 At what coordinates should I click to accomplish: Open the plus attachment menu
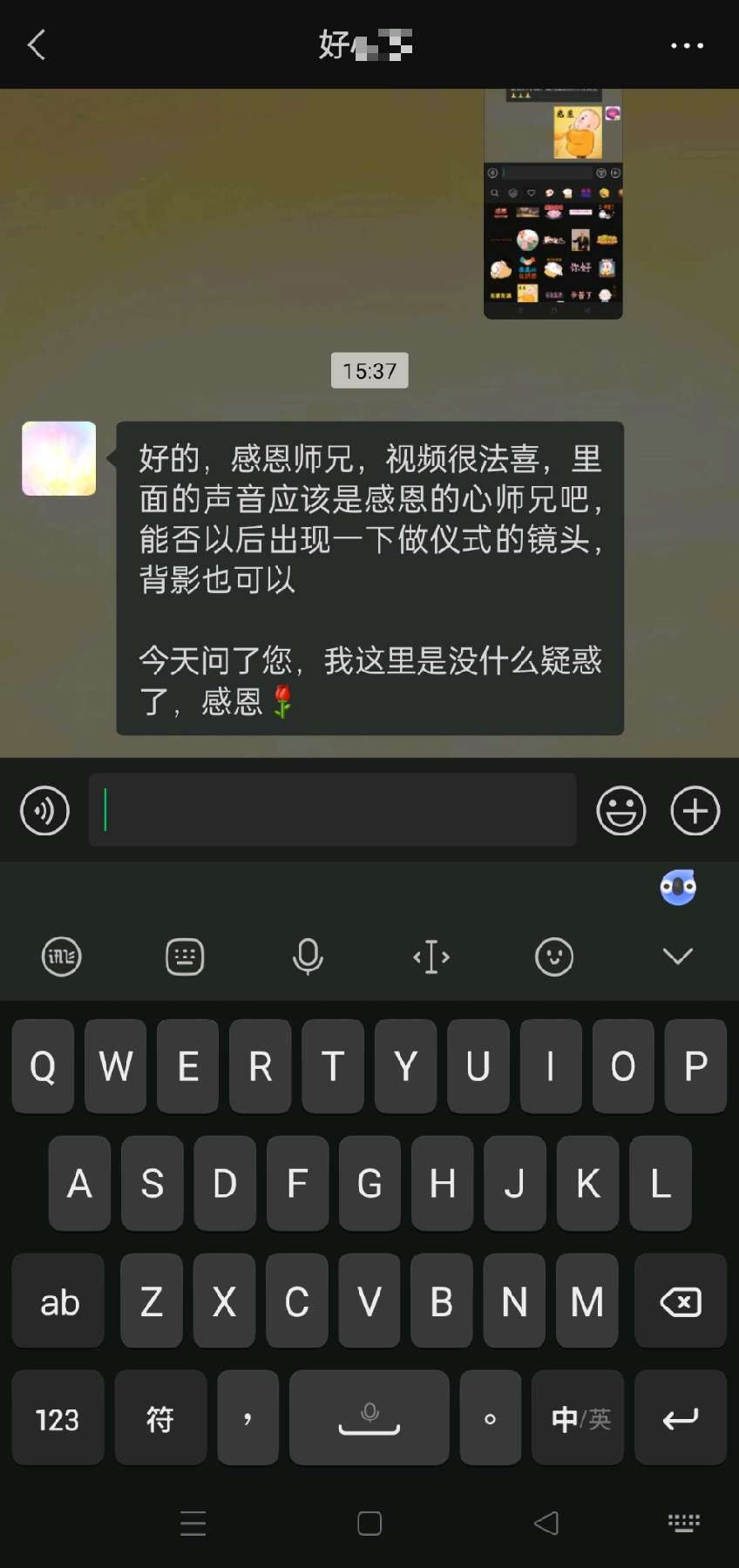click(695, 811)
